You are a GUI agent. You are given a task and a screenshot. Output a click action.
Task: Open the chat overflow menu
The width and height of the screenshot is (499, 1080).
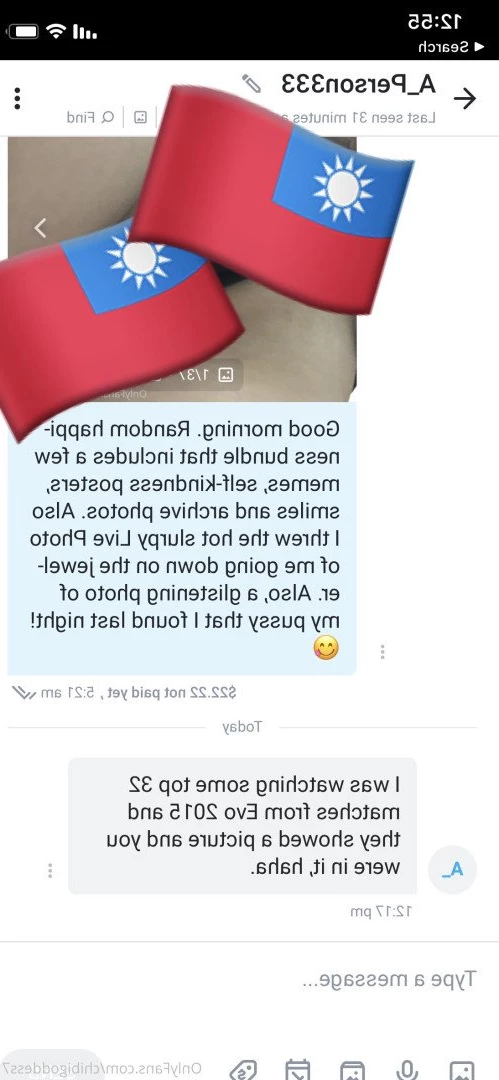click(18, 98)
